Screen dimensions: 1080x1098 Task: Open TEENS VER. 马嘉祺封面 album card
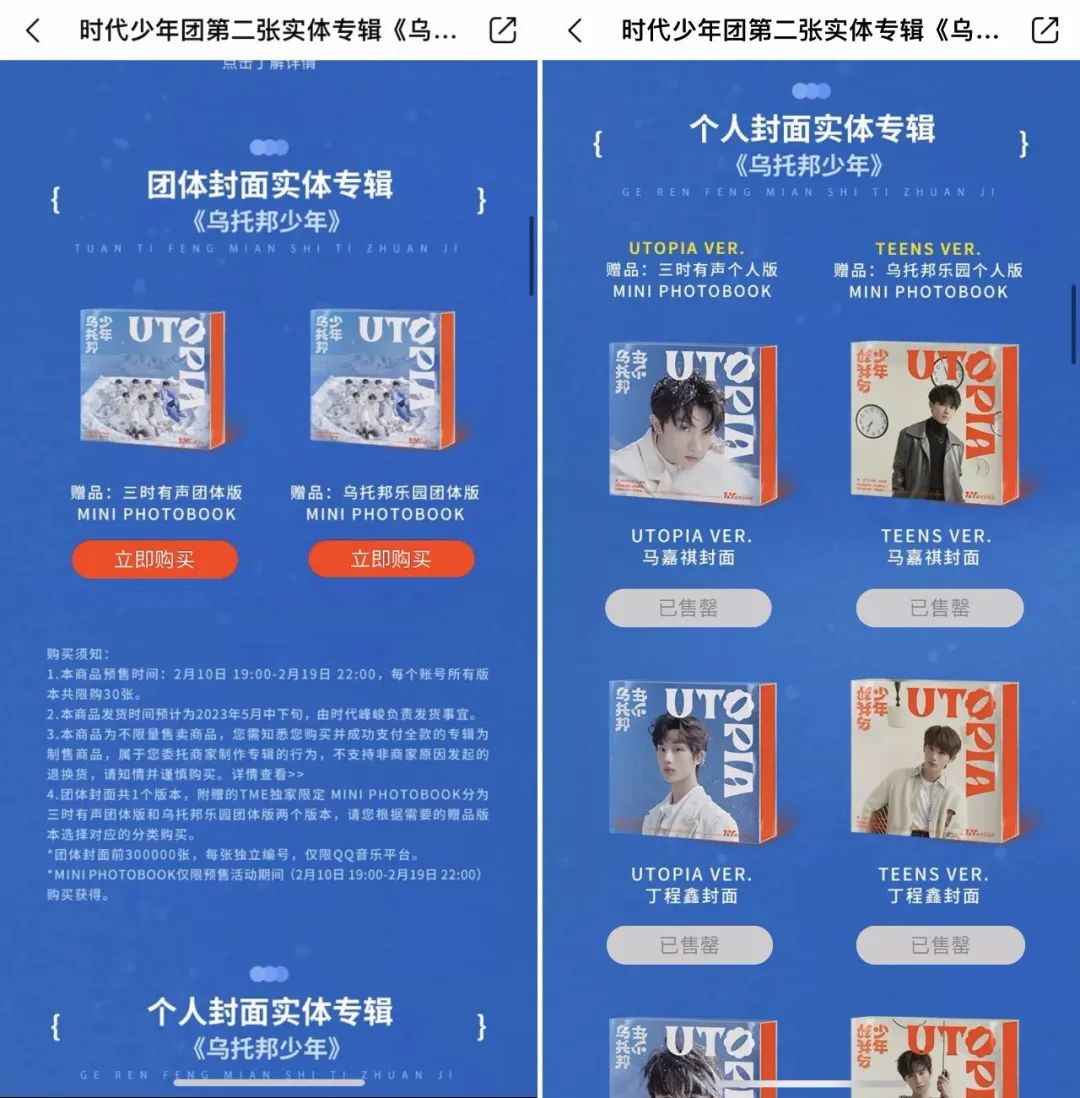[936, 423]
